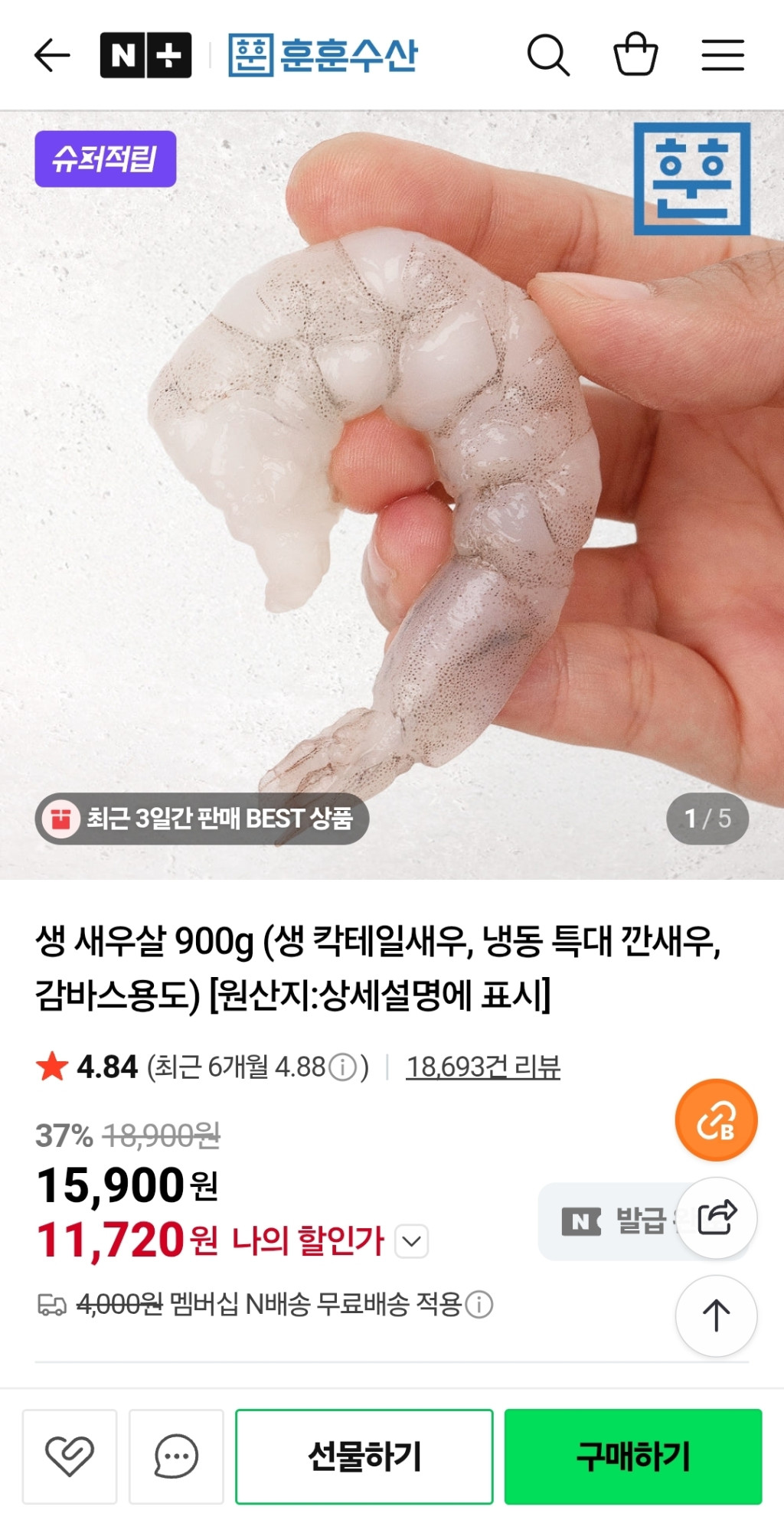Open the search magnifier icon

click(x=548, y=55)
